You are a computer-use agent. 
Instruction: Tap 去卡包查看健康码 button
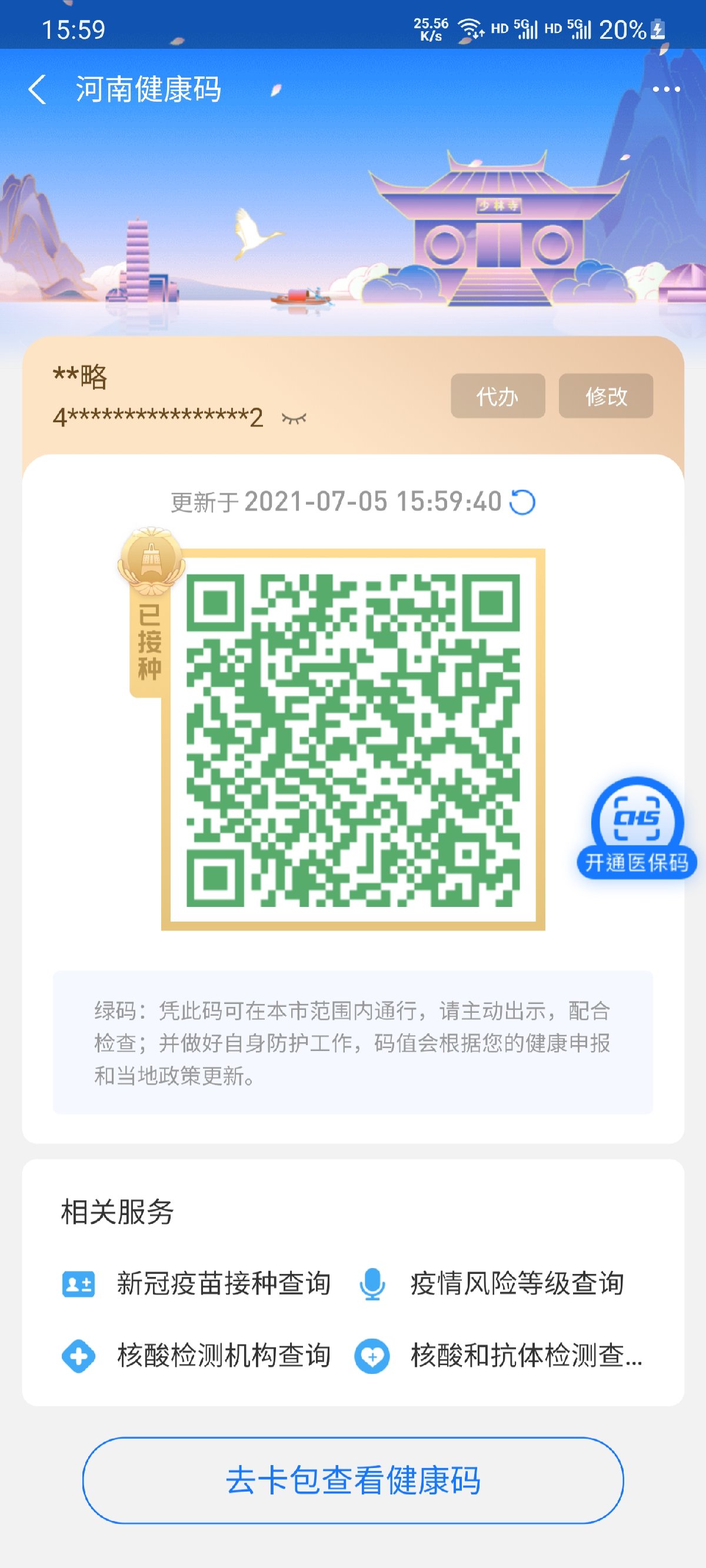354,1480
